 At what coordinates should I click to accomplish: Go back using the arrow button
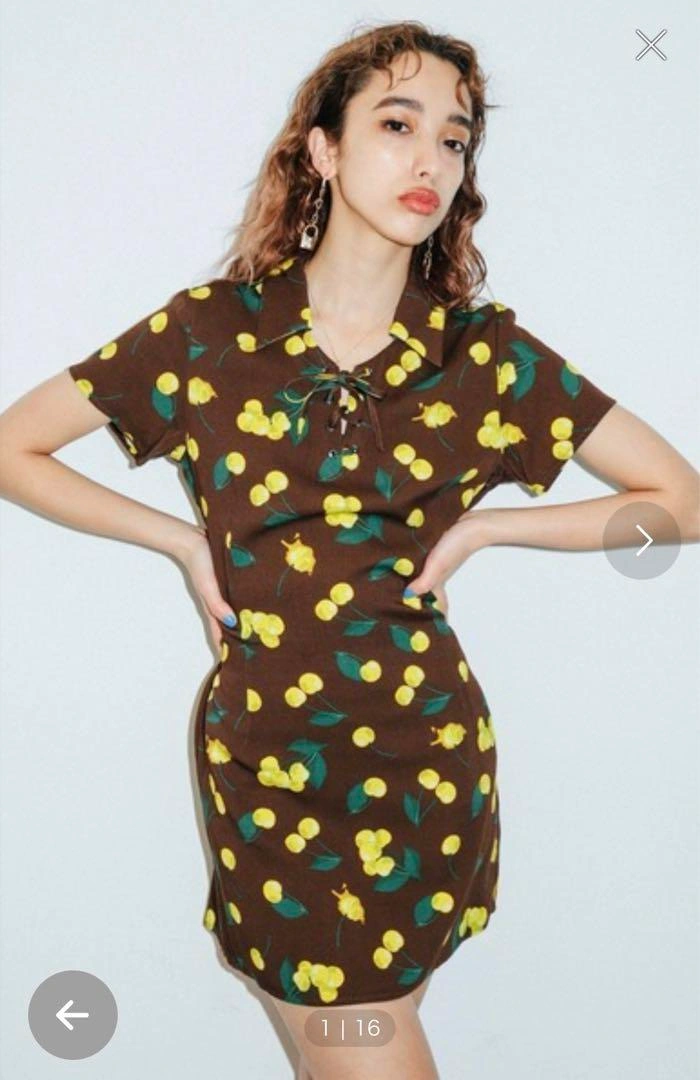pyautogui.click(x=73, y=1015)
